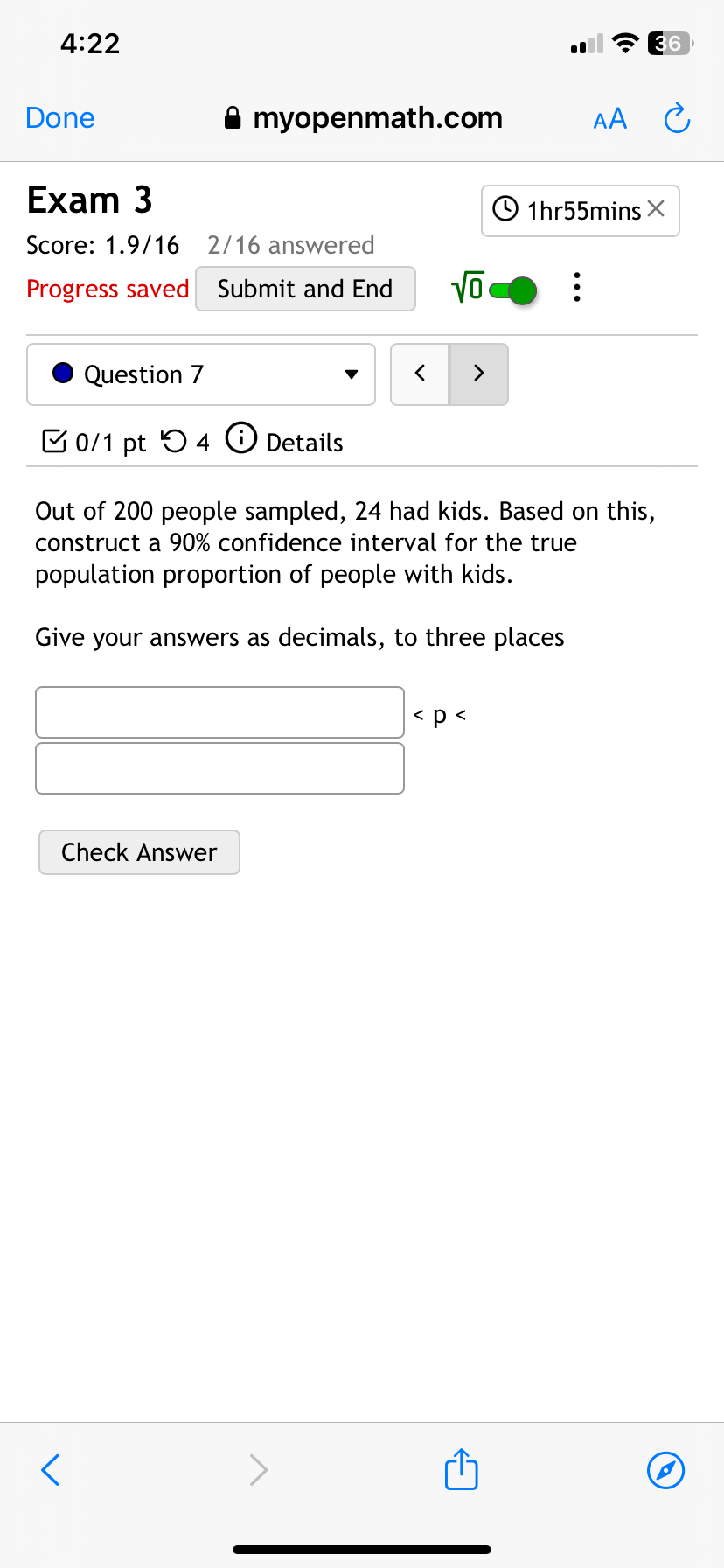The width and height of the screenshot is (724, 1568).
Task: Go to the next question
Action: [478, 374]
